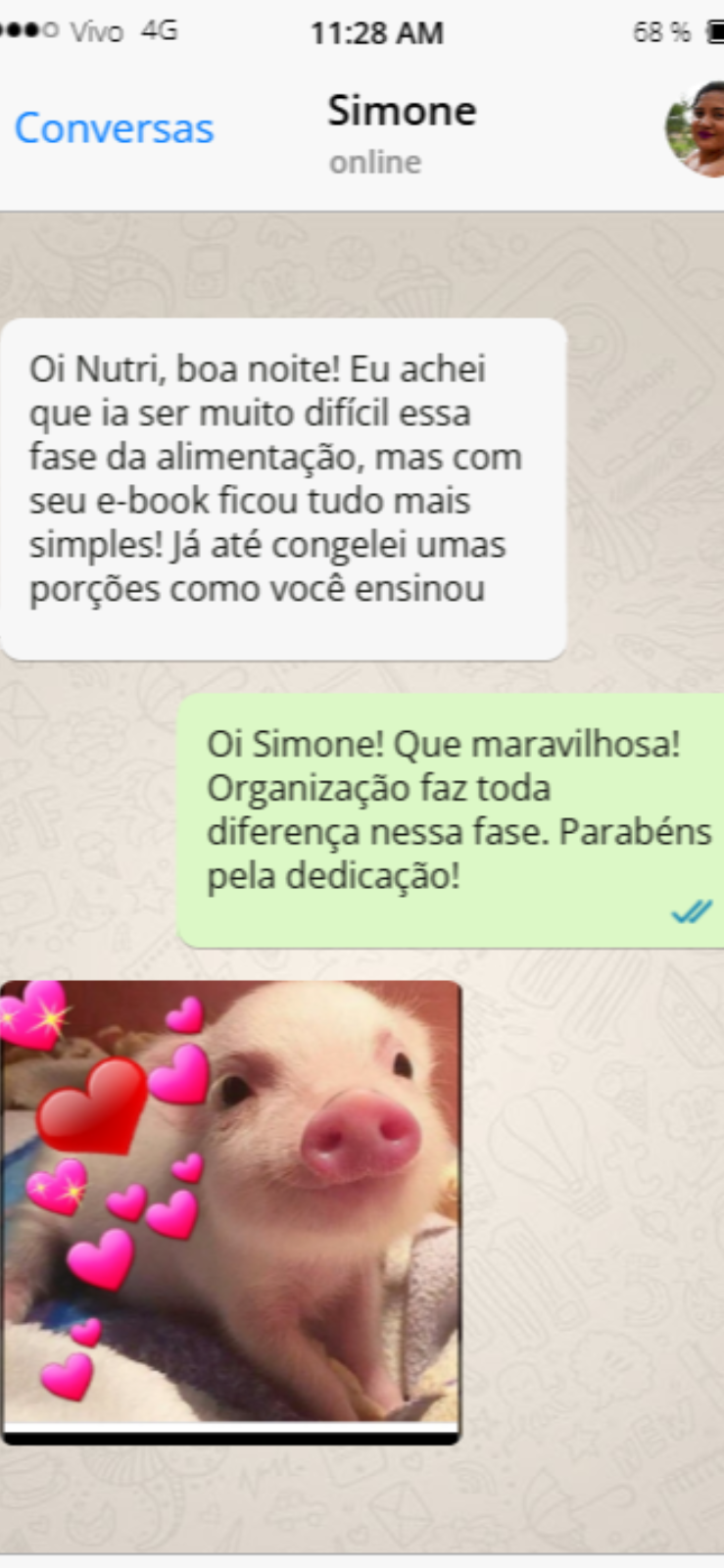Click the contact name Simone
The height and width of the screenshot is (1568, 724).
402,110
